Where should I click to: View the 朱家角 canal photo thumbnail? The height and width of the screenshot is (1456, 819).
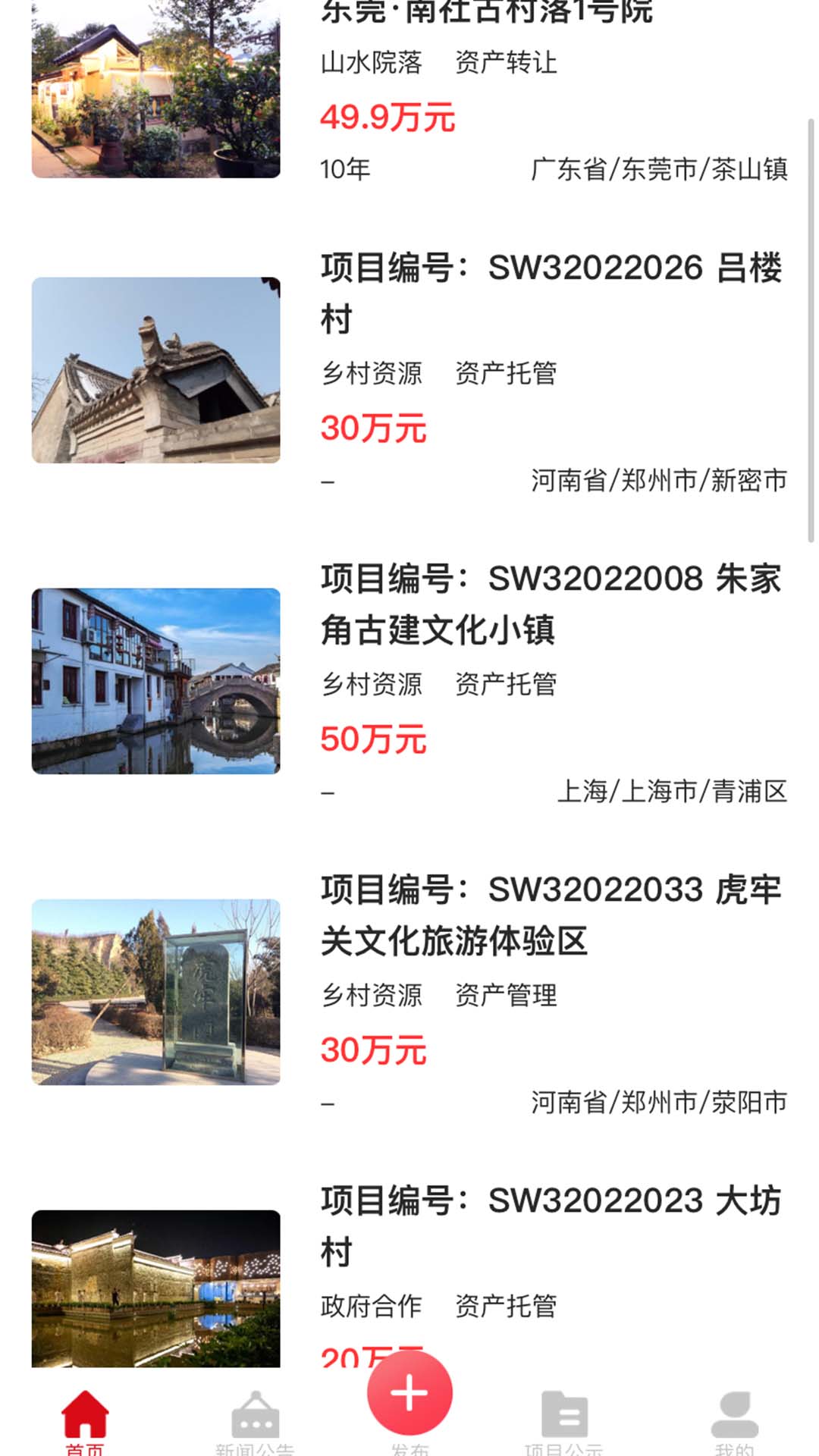coord(155,680)
